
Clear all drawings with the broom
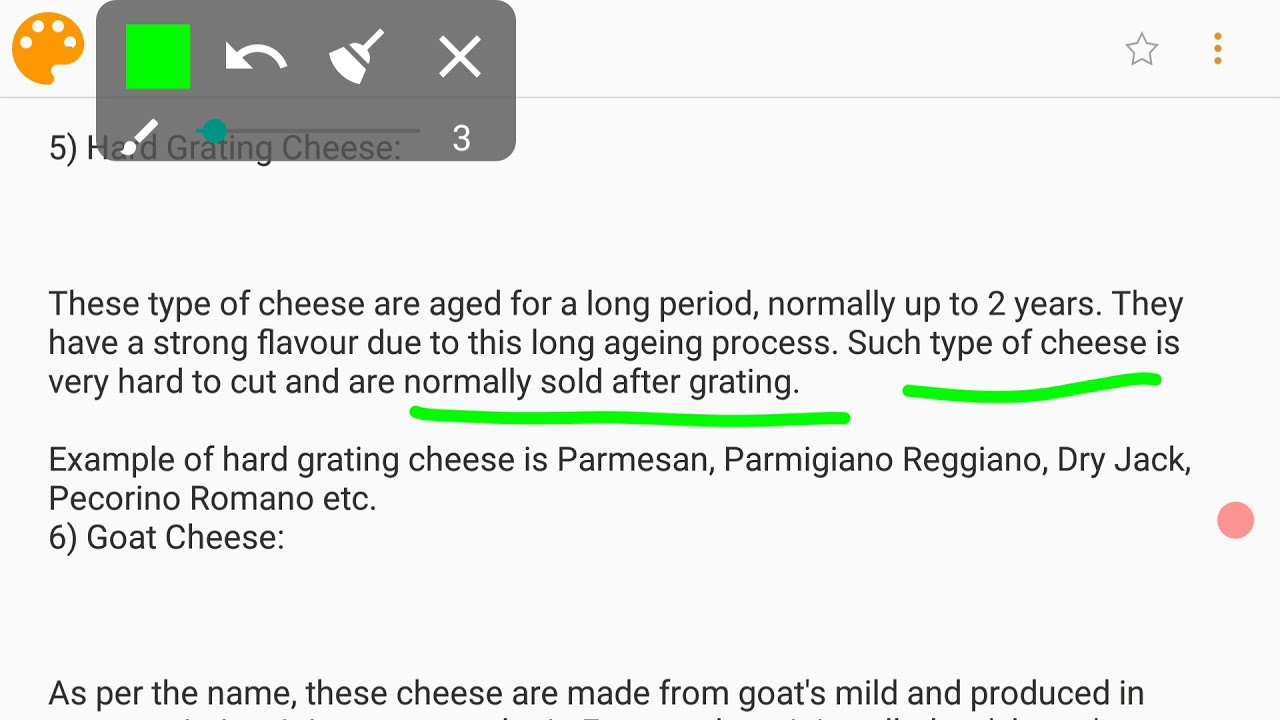pyautogui.click(x=358, y=57)
